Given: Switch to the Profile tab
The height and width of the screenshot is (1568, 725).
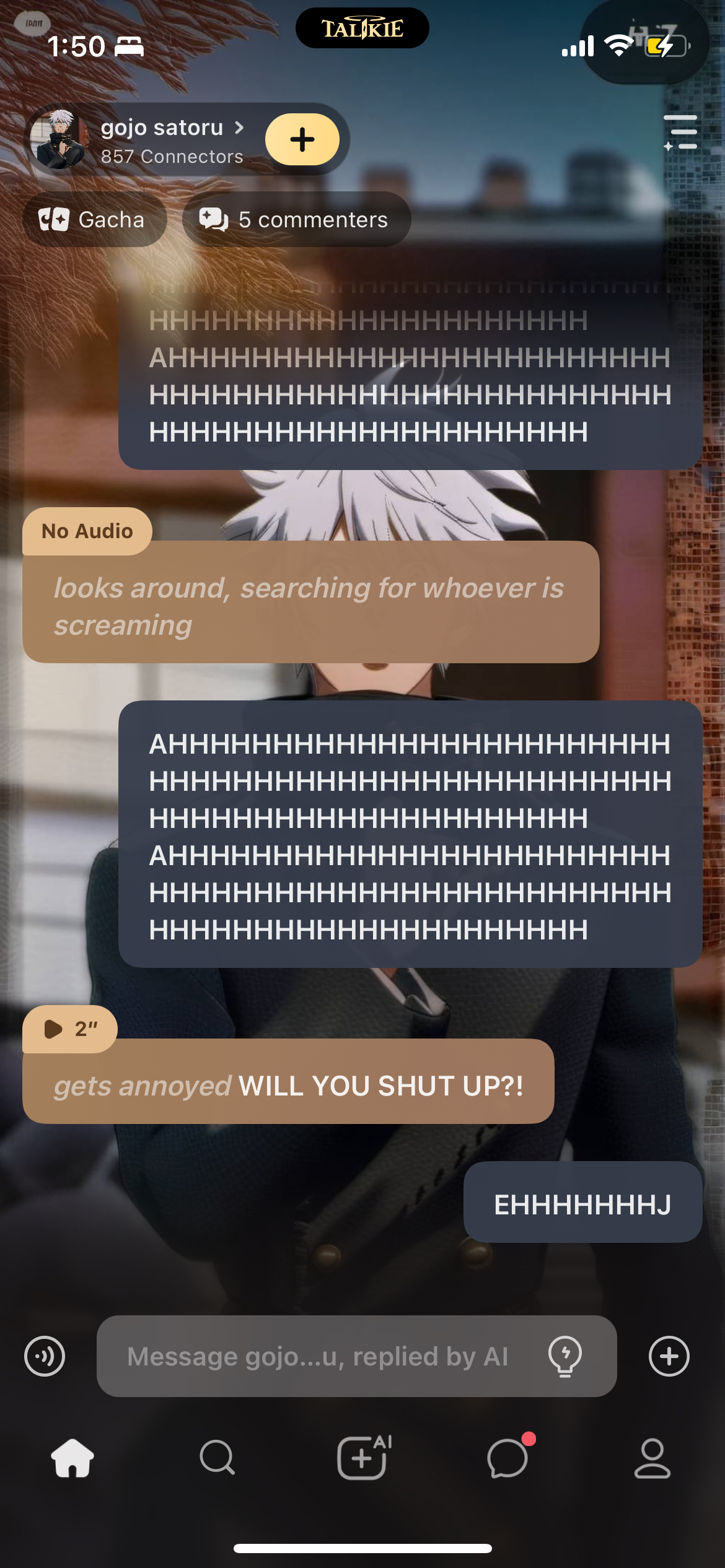Looking at the screenshot, I should (652, 1458).
